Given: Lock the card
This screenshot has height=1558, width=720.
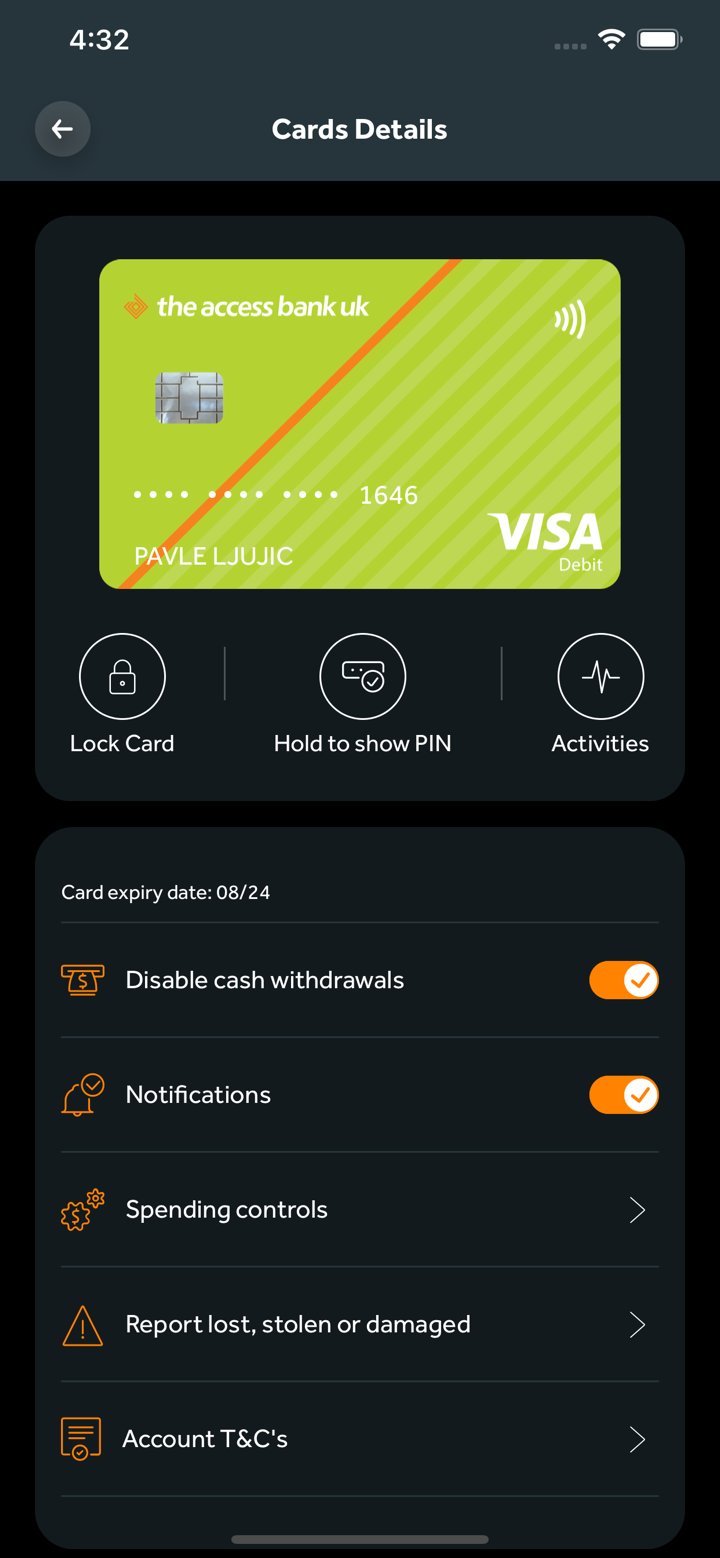Looking at the screenshot, I should coord(122,677).
